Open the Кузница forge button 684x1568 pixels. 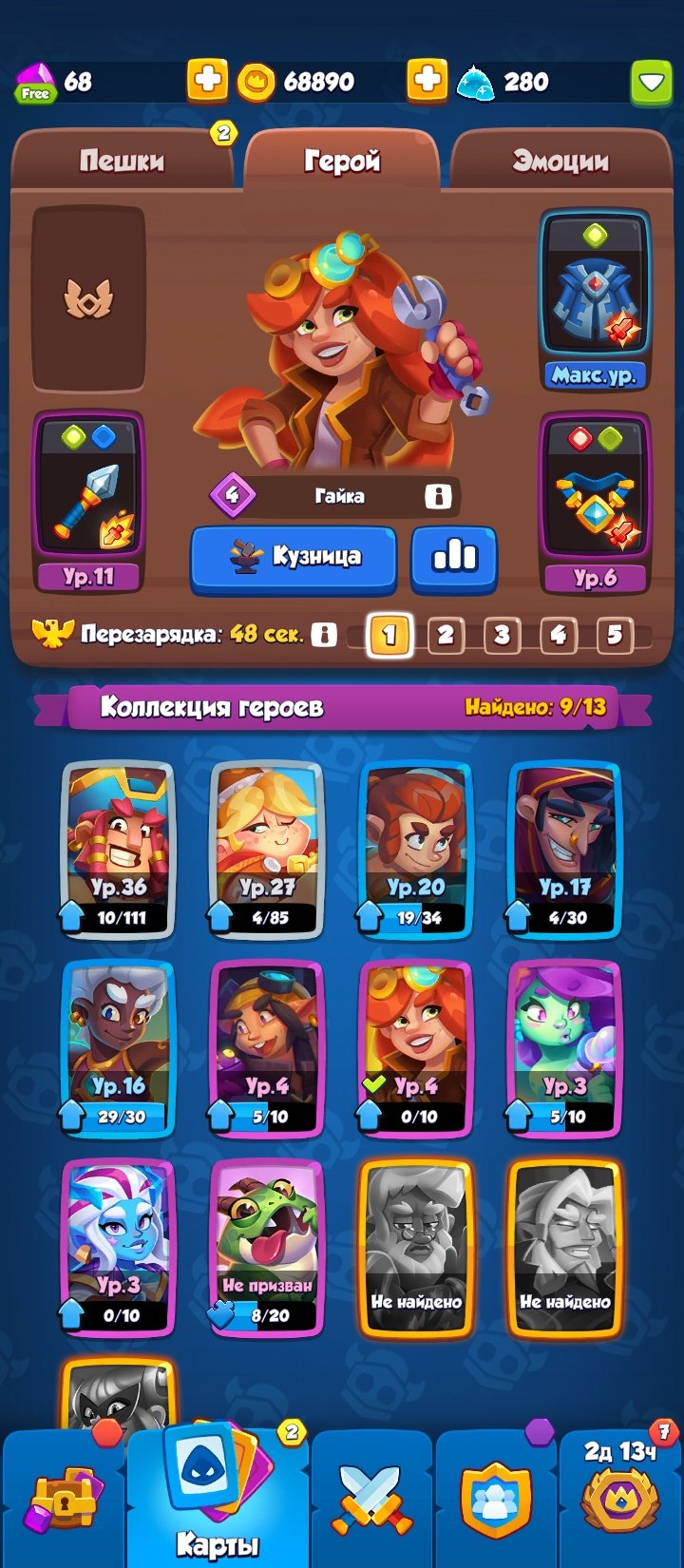pyautogui.click(x=294, y=558)
